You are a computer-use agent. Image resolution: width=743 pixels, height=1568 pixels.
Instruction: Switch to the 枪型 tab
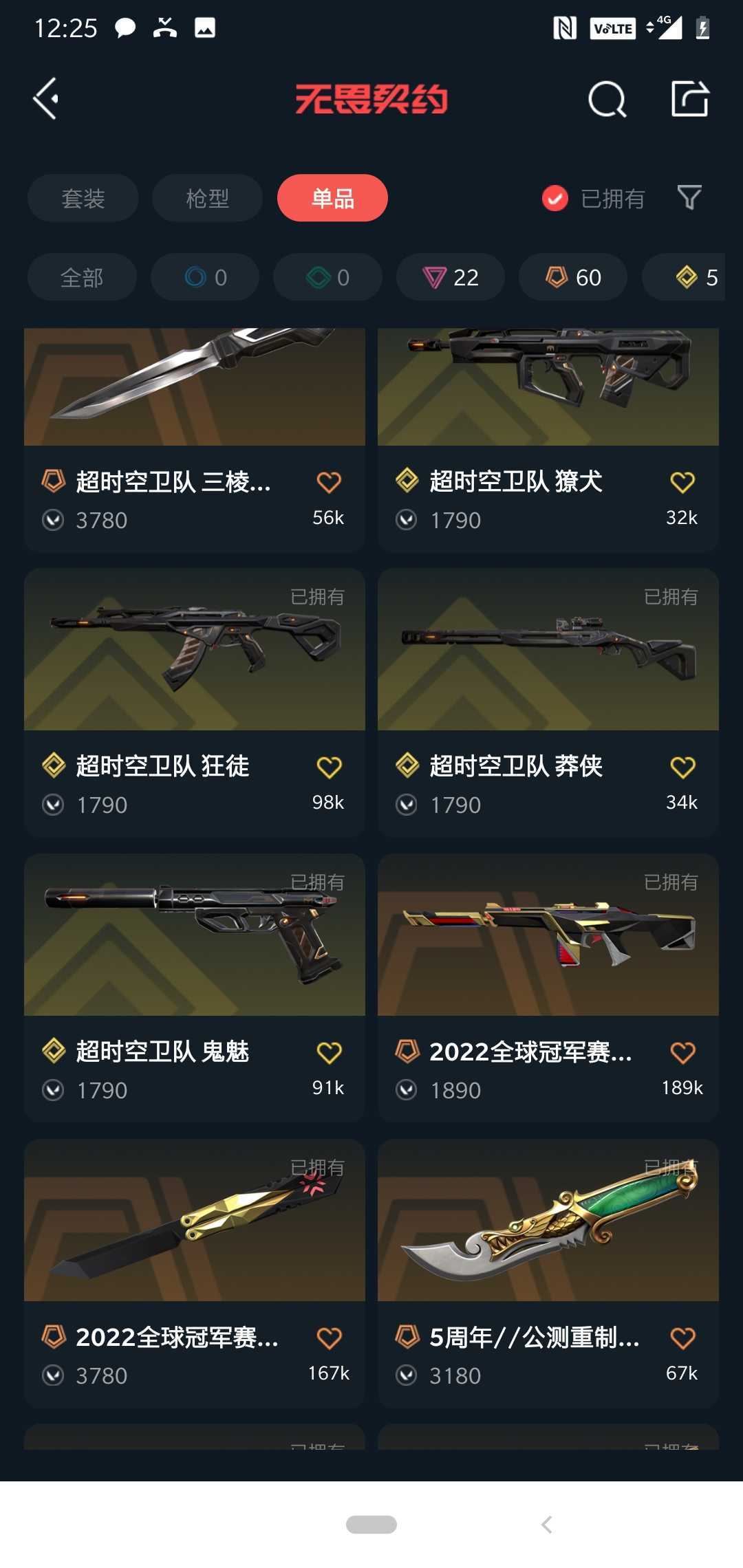tap(206, 198)
